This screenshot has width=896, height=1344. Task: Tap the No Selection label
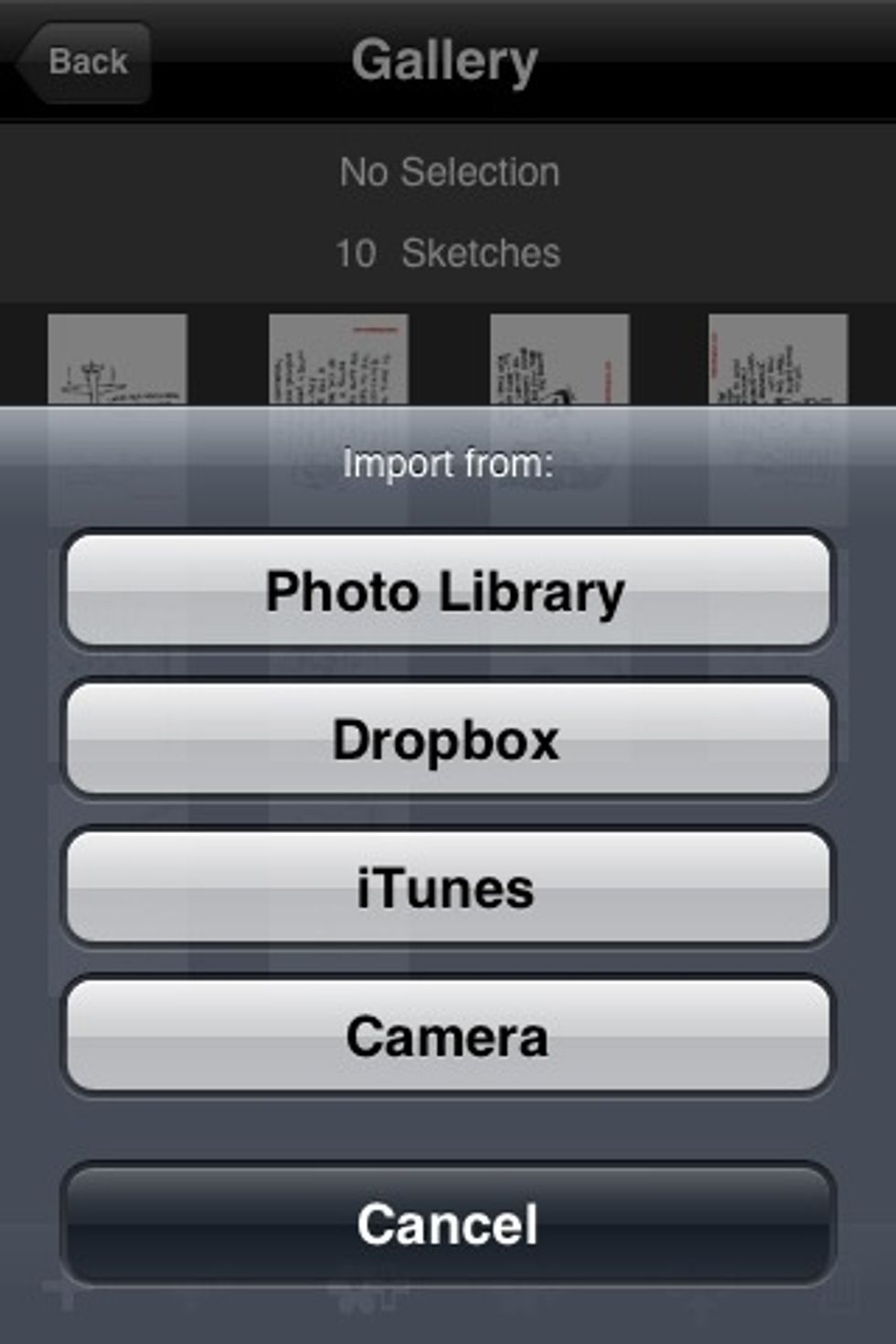(448, 172)
